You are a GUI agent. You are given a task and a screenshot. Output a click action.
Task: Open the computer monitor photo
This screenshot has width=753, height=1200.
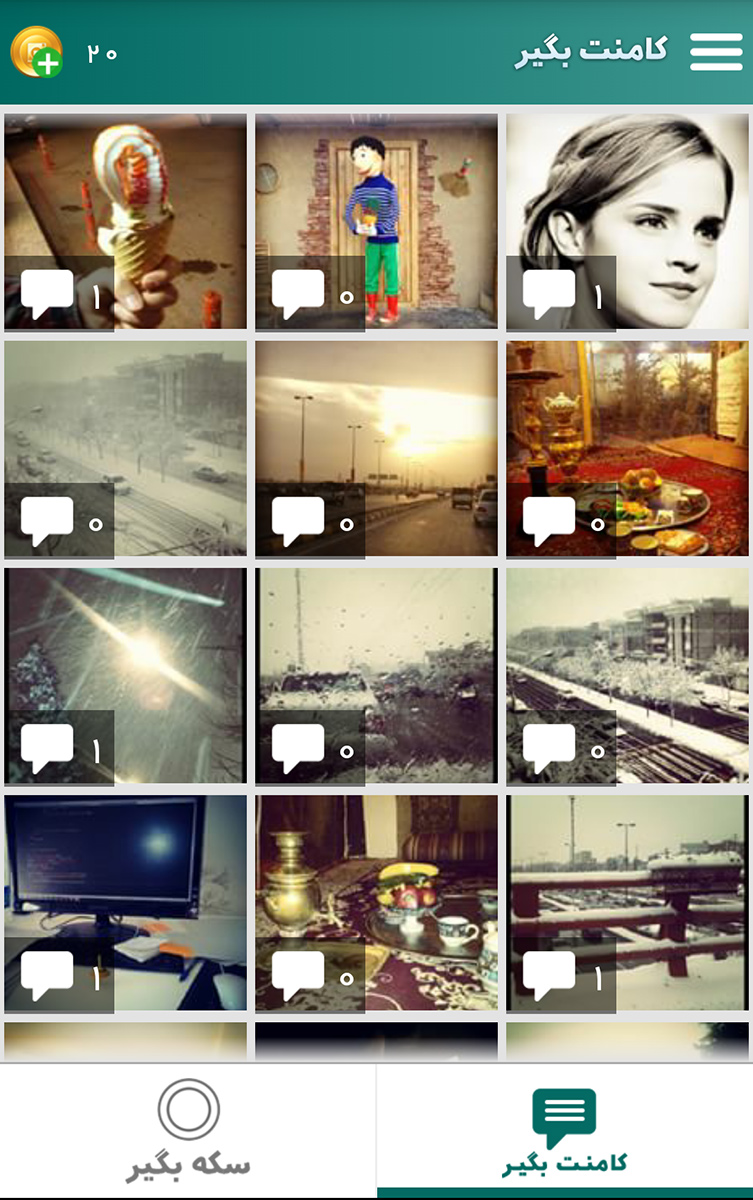point(126,903)
